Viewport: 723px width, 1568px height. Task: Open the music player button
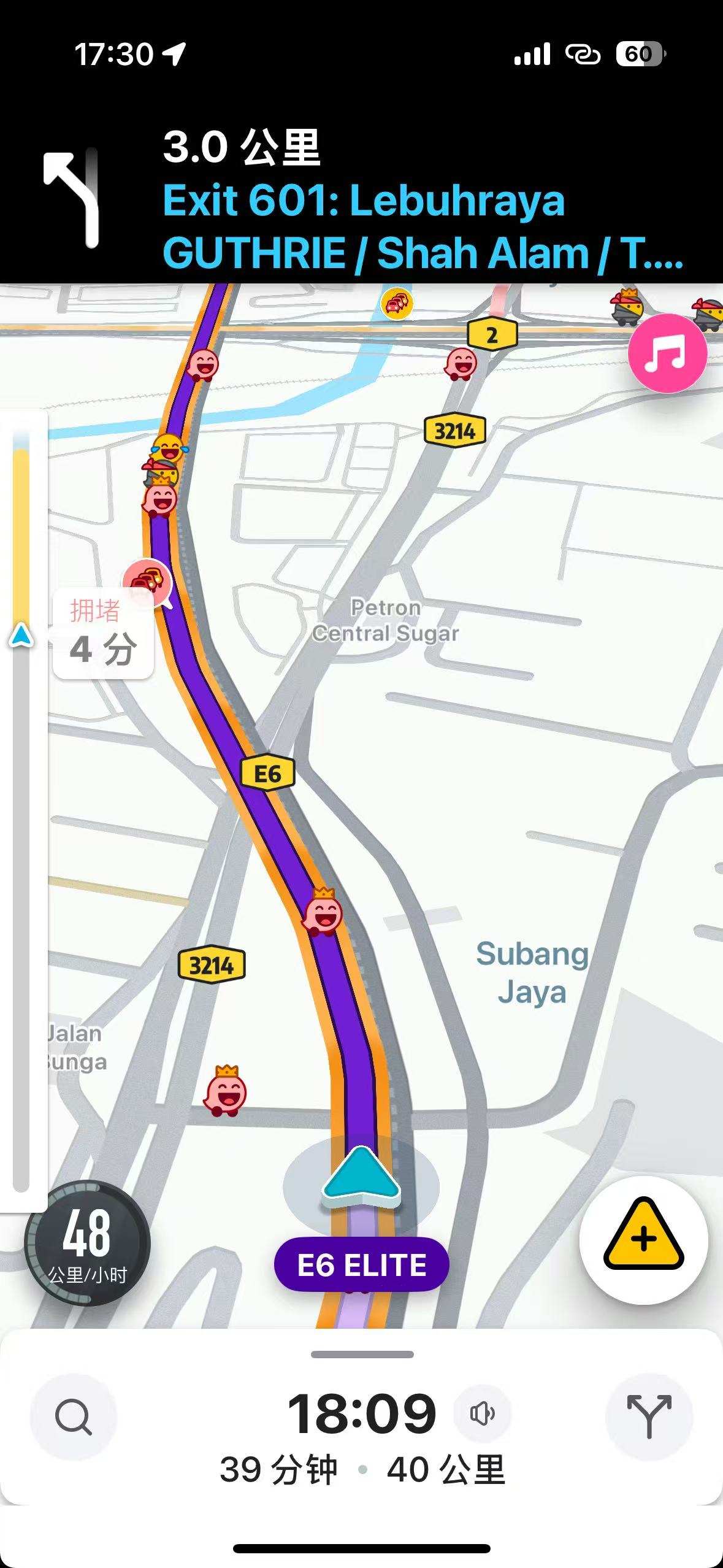pyautogui.click(x=667, y=353)
